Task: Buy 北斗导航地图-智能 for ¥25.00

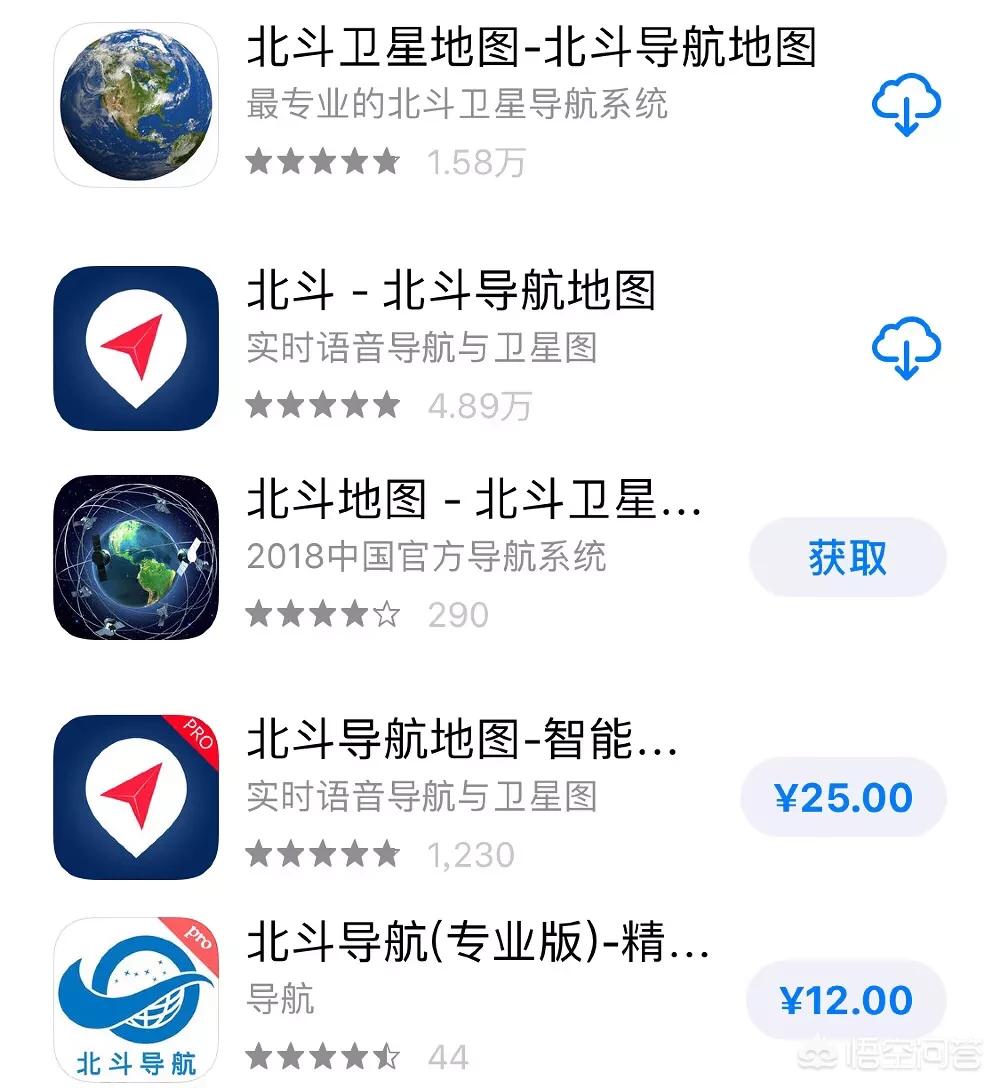Action: tap(843, 798)
